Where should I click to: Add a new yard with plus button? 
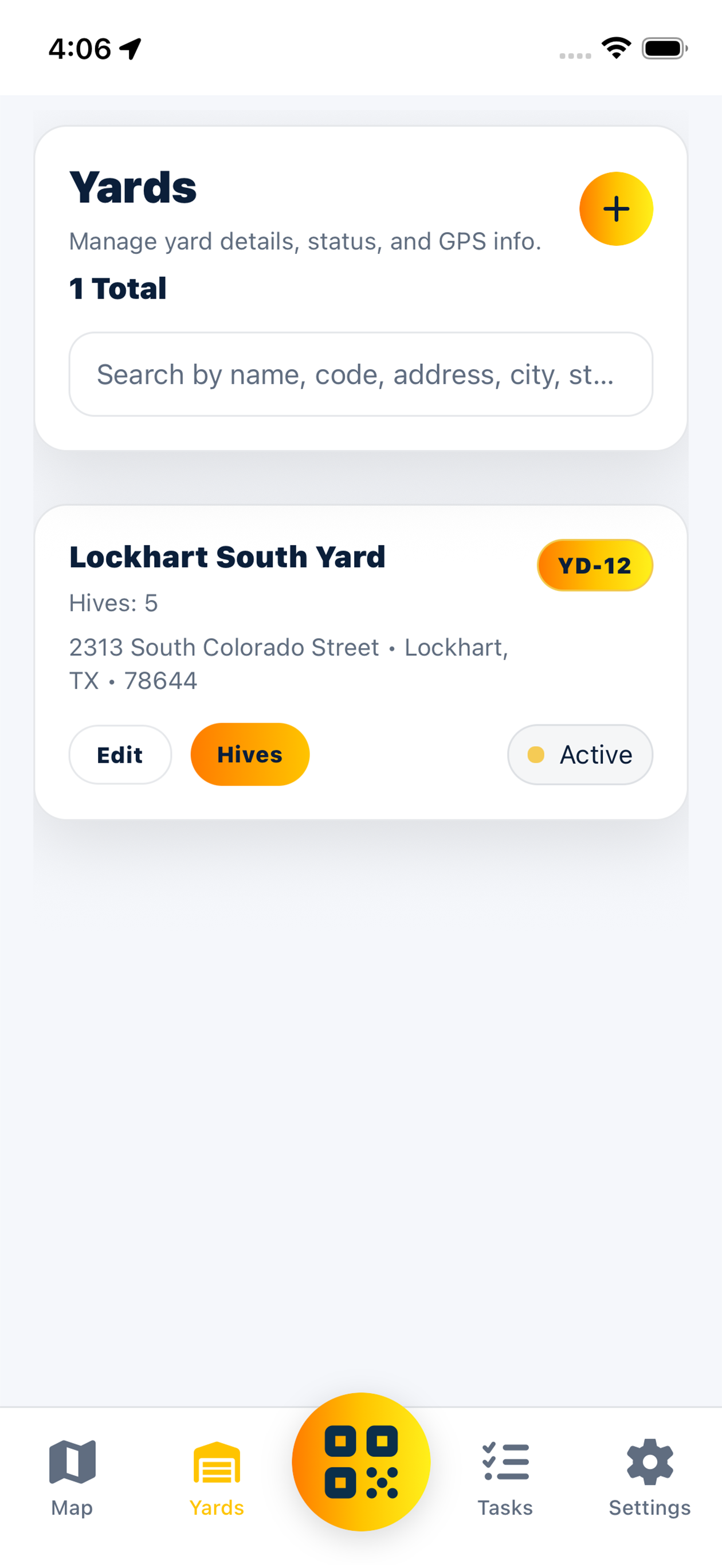click(616, 209)
